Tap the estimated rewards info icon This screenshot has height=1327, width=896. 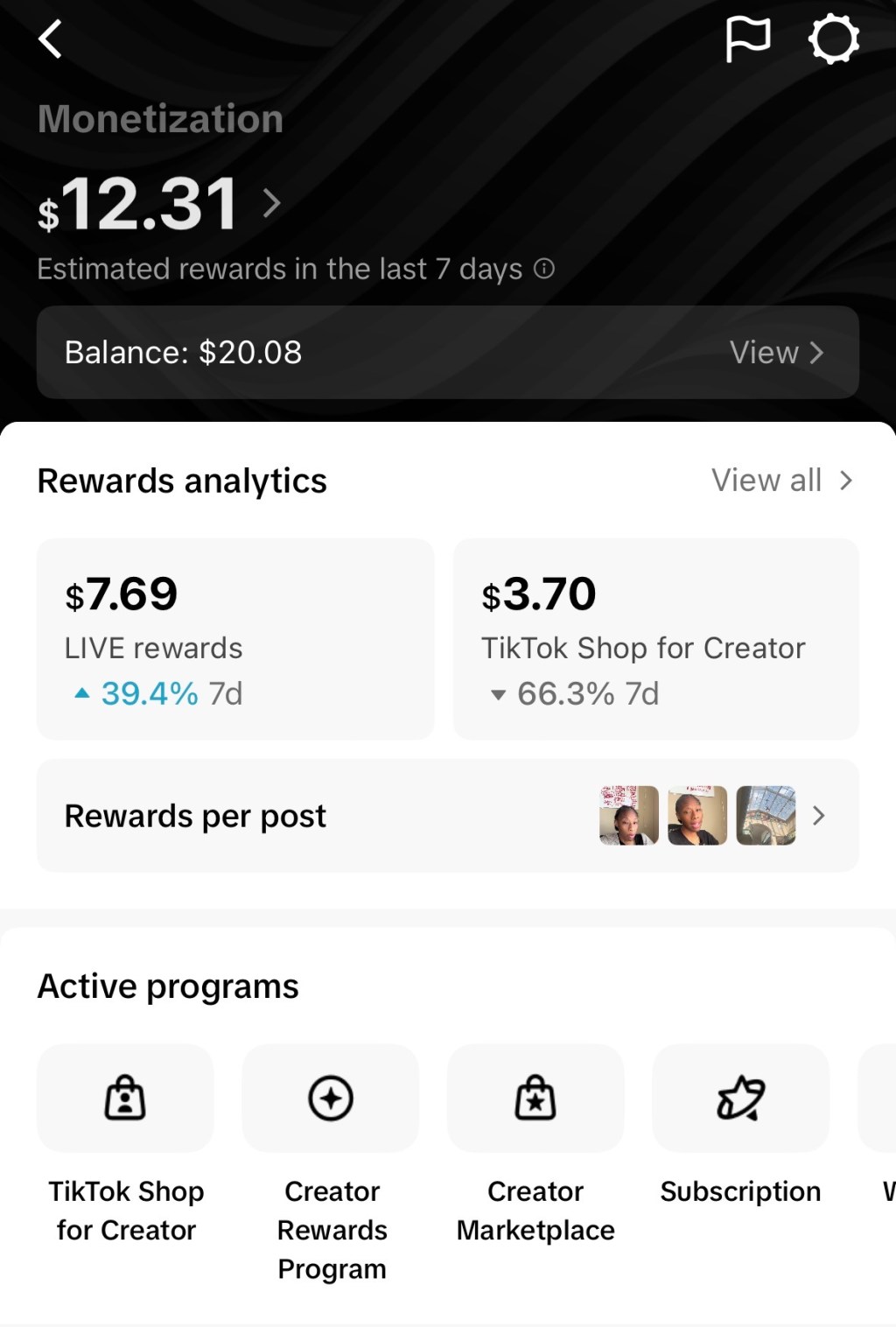click(x=544, y=270)
